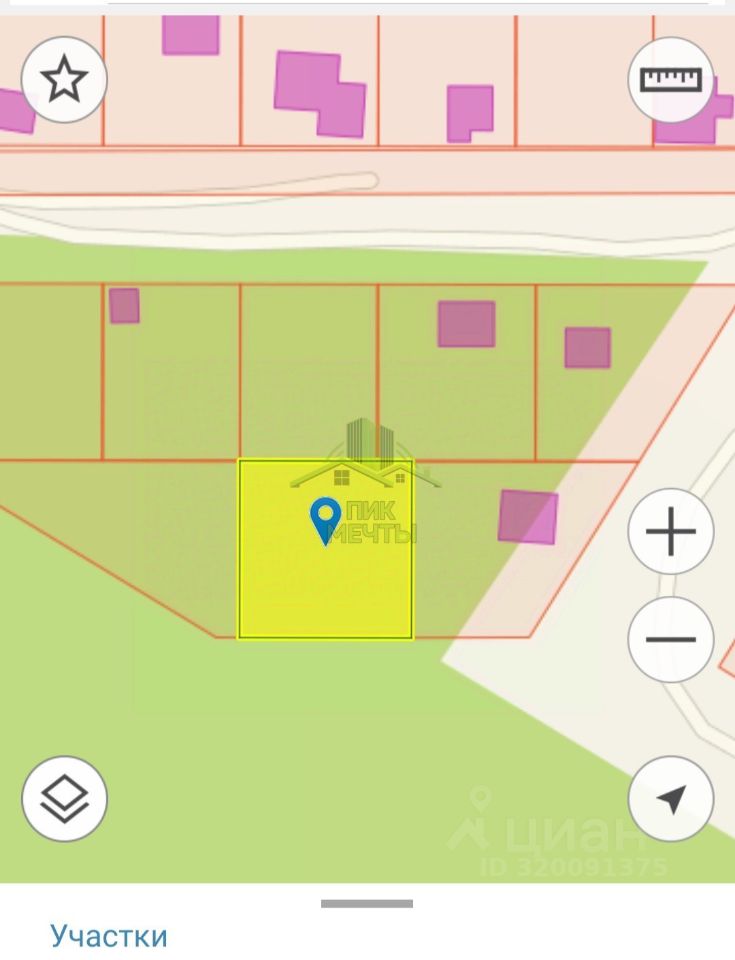Add this plot to favorites with the star

coord(65,80)
